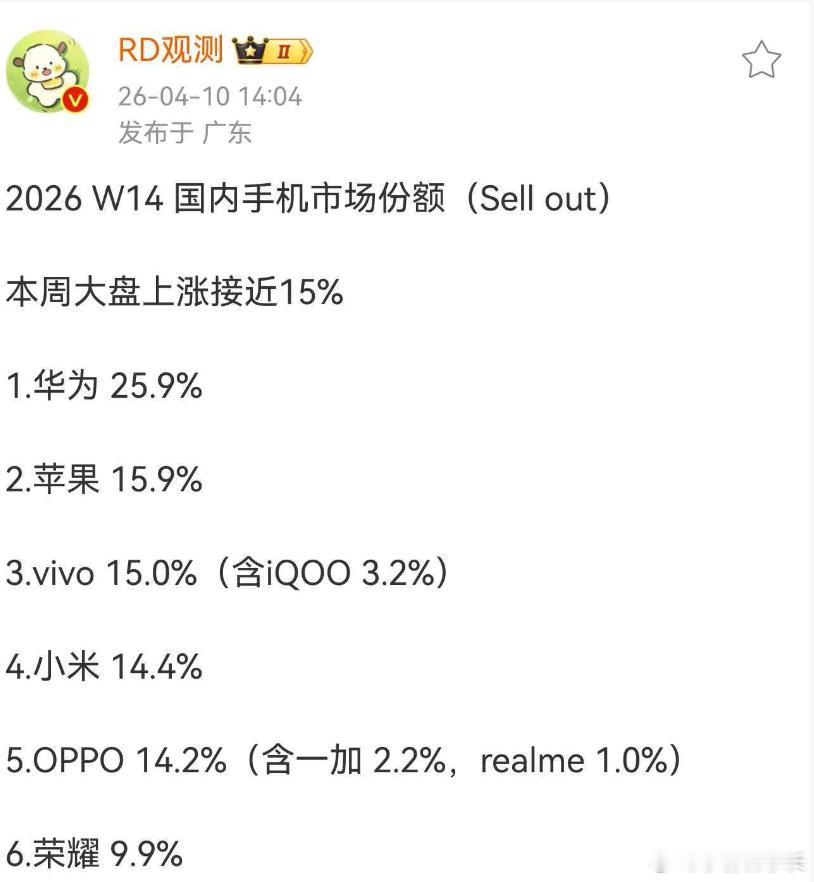
Task: Click the 华为 25.9% text line
Action: pyautogui.click(x=103, y=387)
